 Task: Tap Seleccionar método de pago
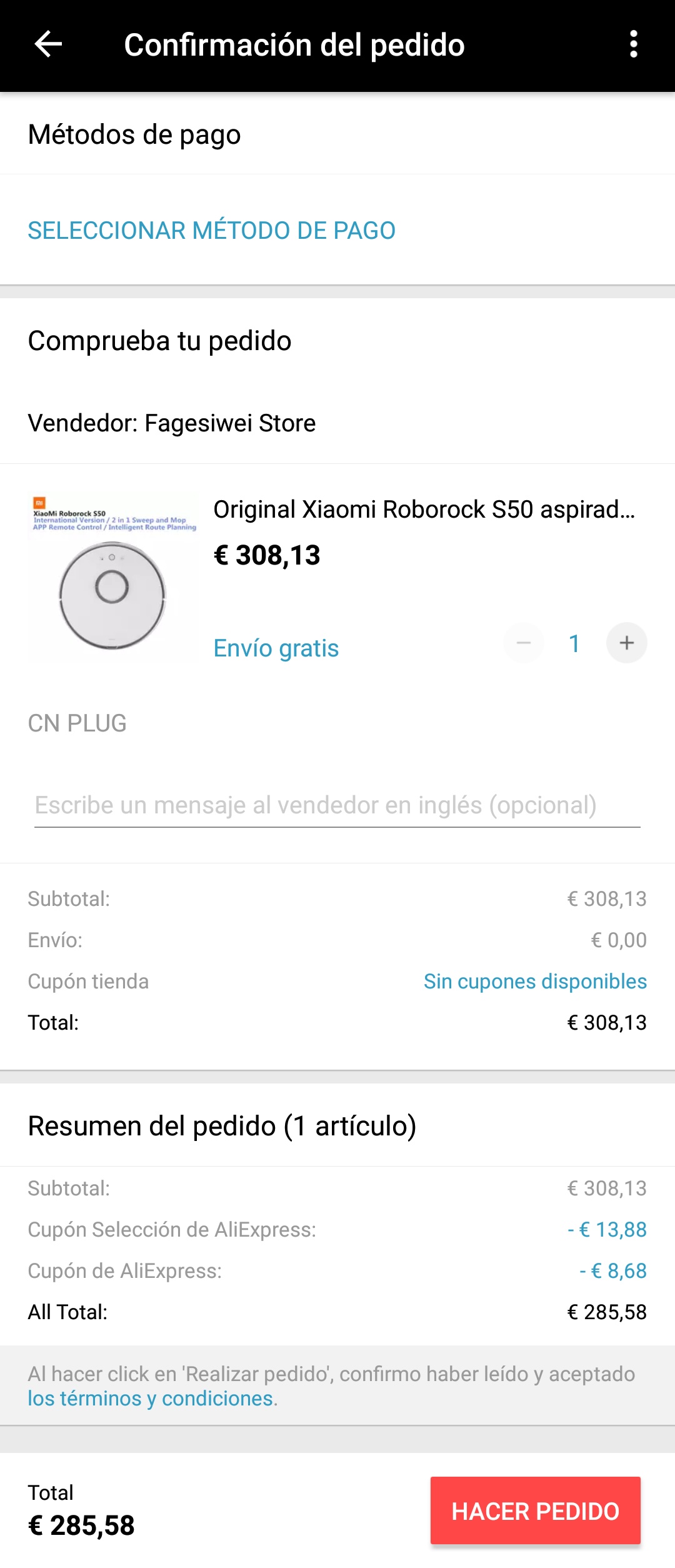click(212, 231)
